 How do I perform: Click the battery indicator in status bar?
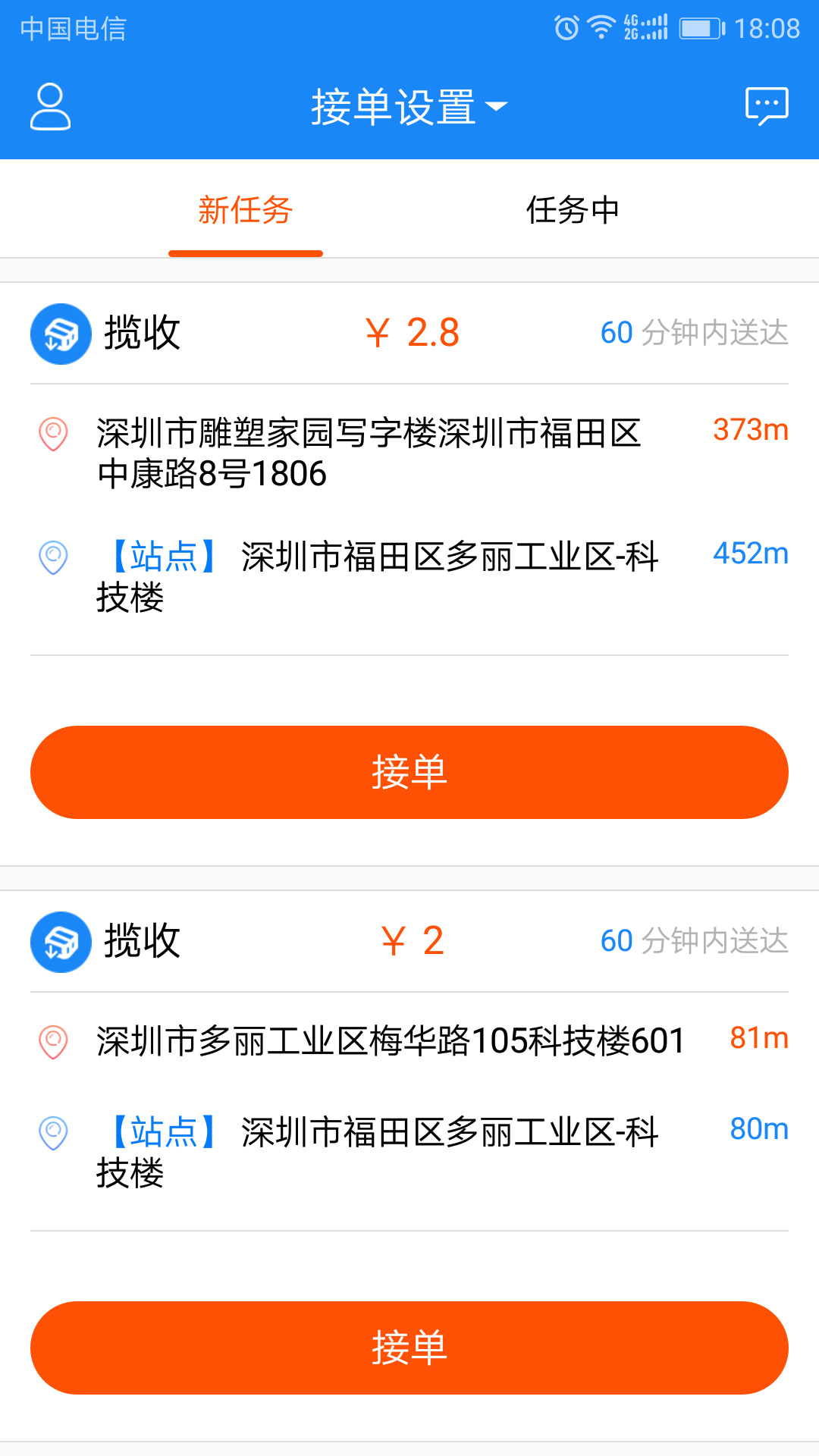point(698,26)
